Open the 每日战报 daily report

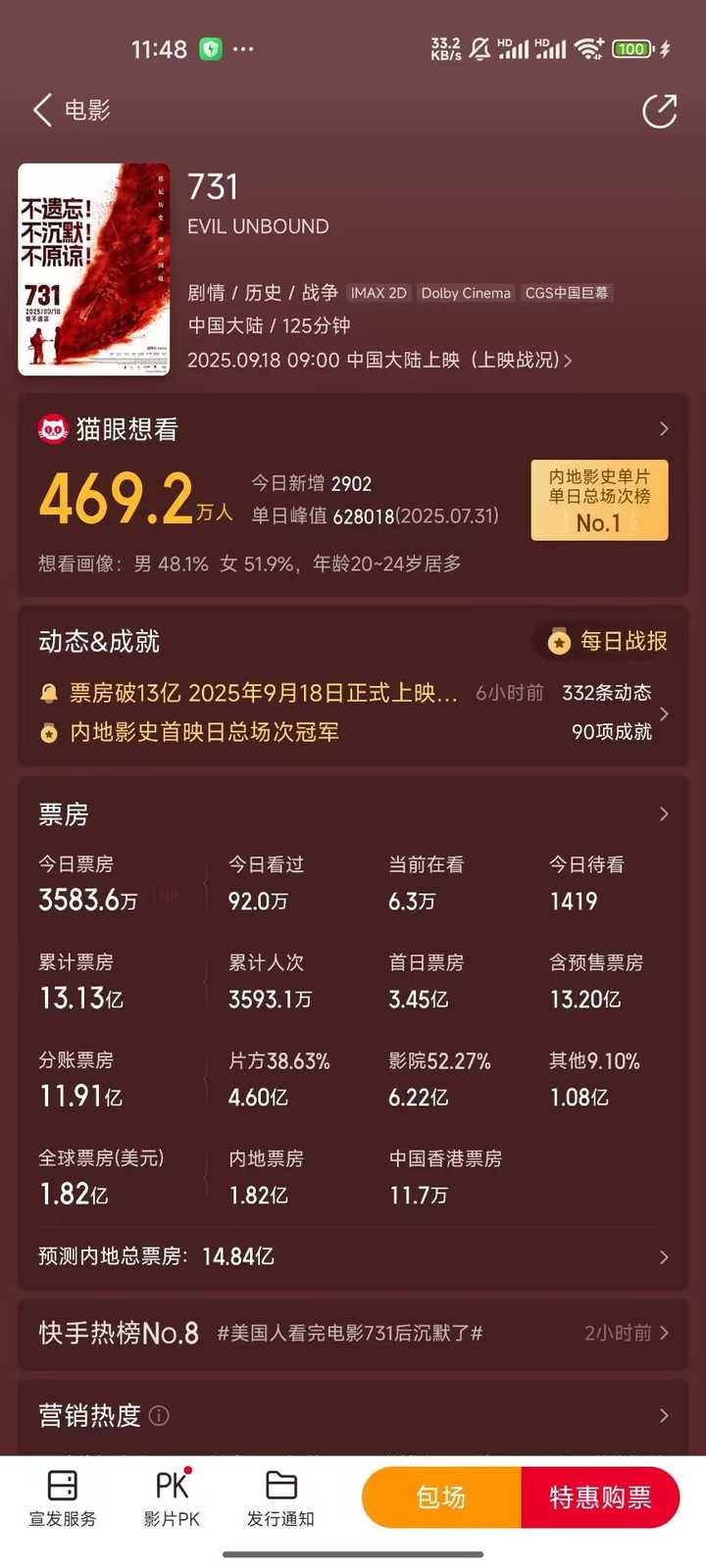pyautogui.click(x=608, y=642)
